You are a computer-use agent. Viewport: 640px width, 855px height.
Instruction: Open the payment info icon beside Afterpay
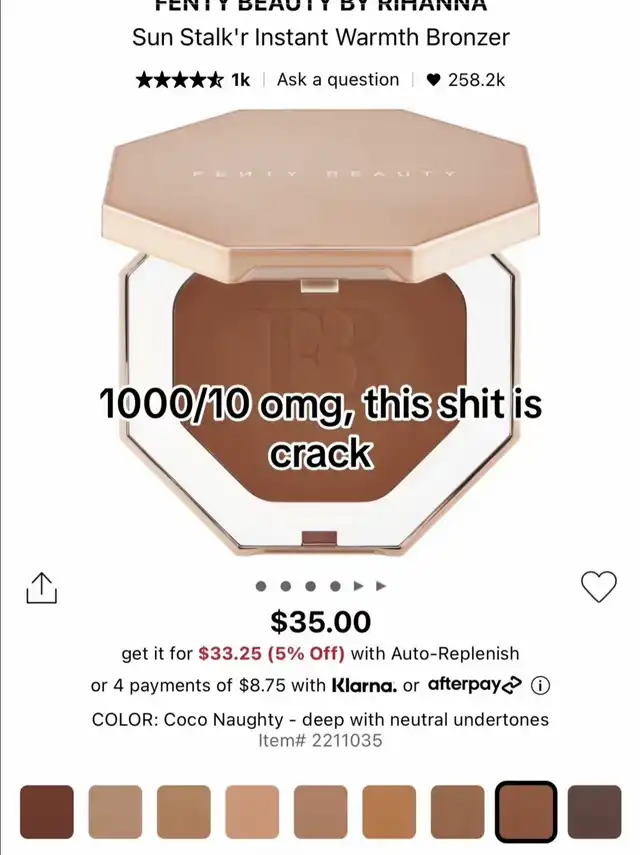[x=541, y=686]
